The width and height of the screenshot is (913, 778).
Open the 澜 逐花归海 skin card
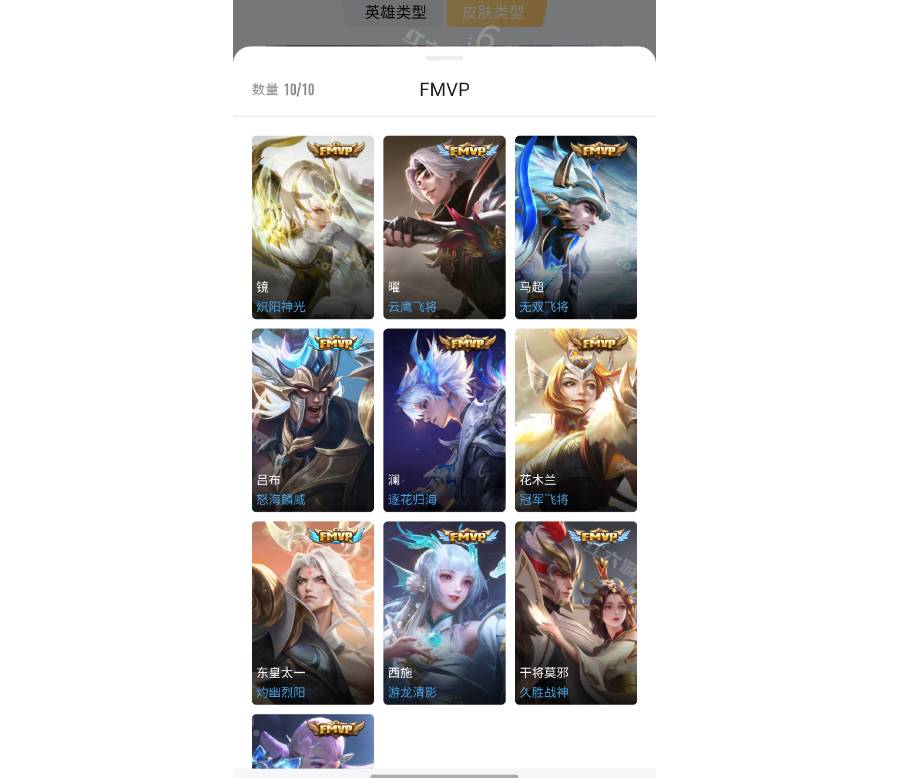[444, 420]
